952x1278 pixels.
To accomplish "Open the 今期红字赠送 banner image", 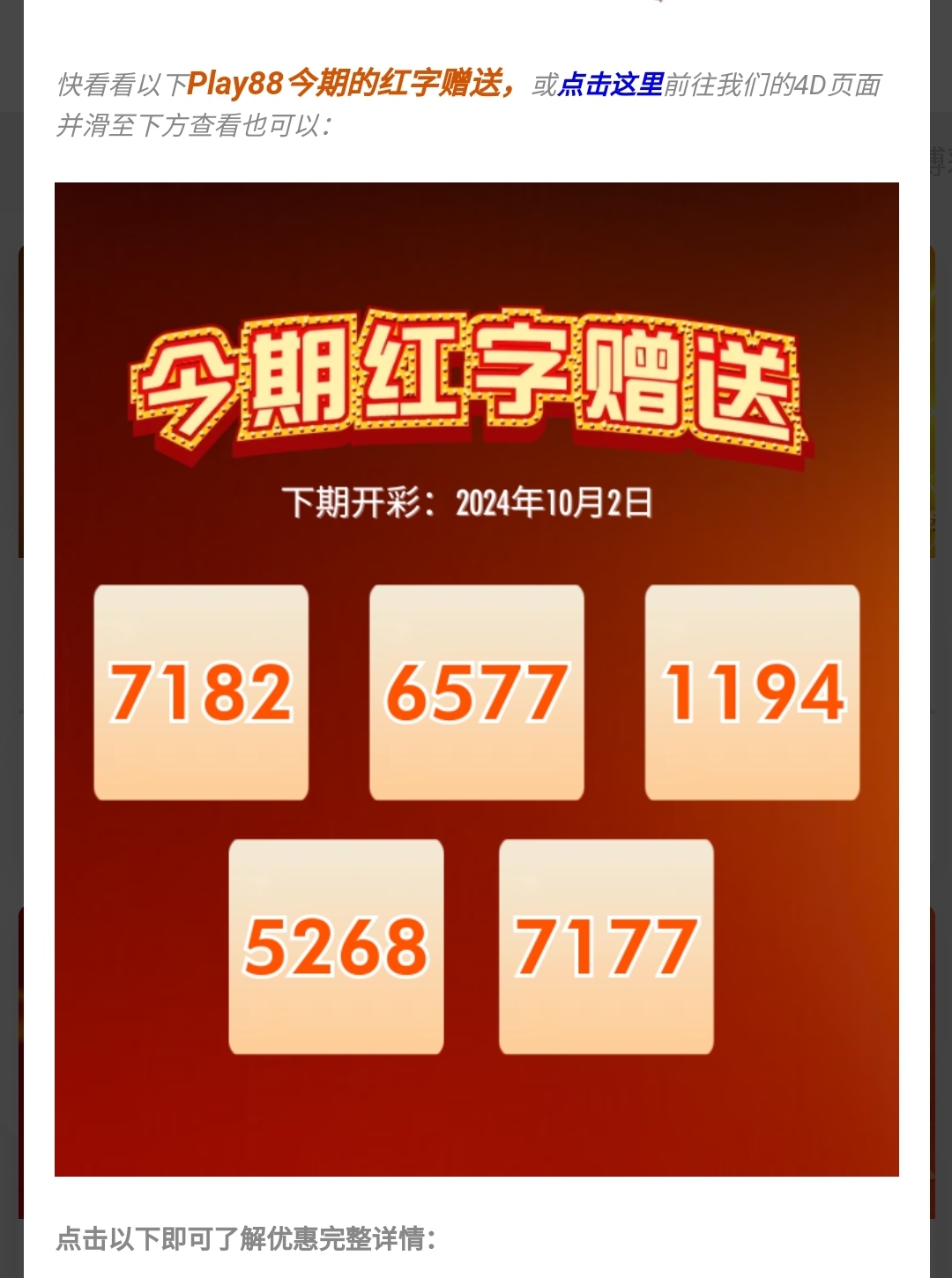I will 476,679.
